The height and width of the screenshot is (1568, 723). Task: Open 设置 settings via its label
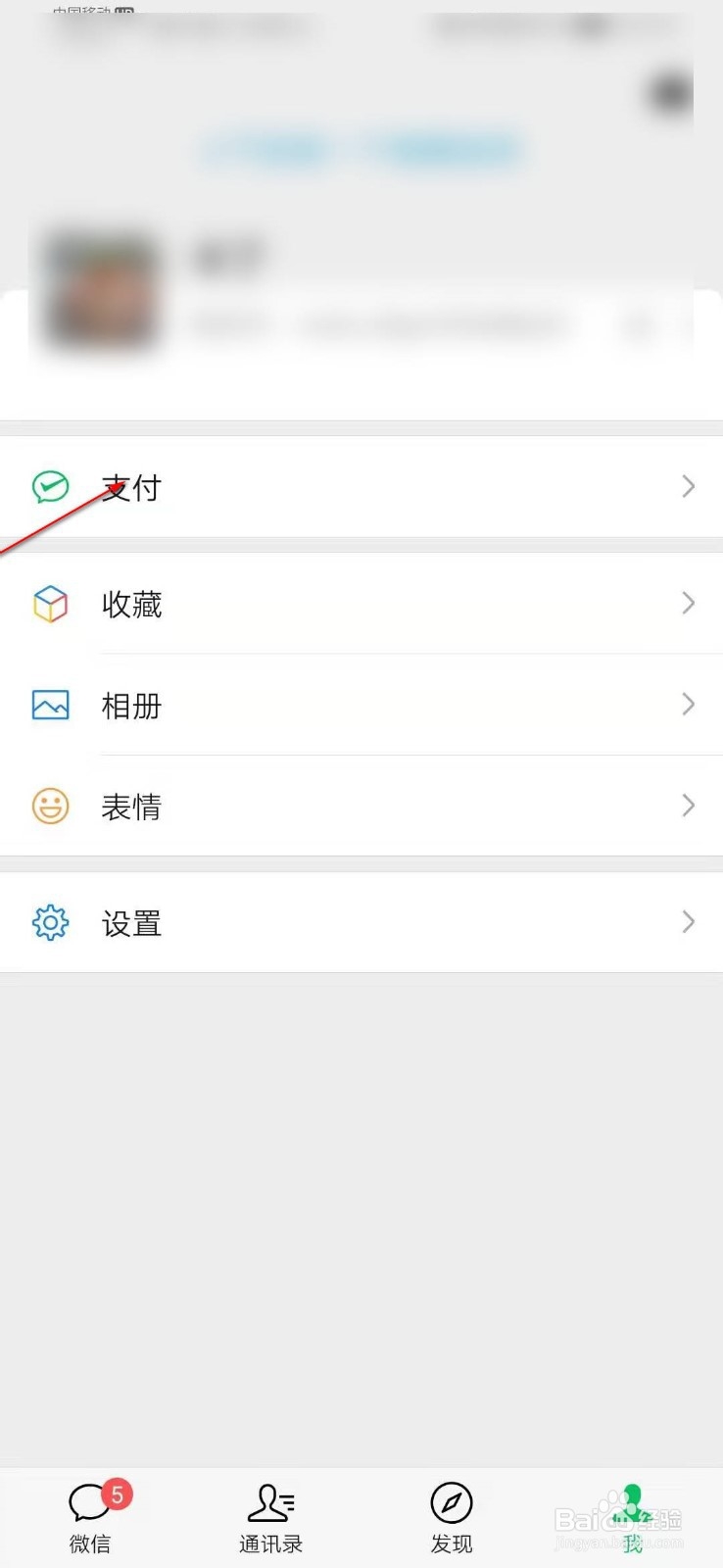coord(131,922)
